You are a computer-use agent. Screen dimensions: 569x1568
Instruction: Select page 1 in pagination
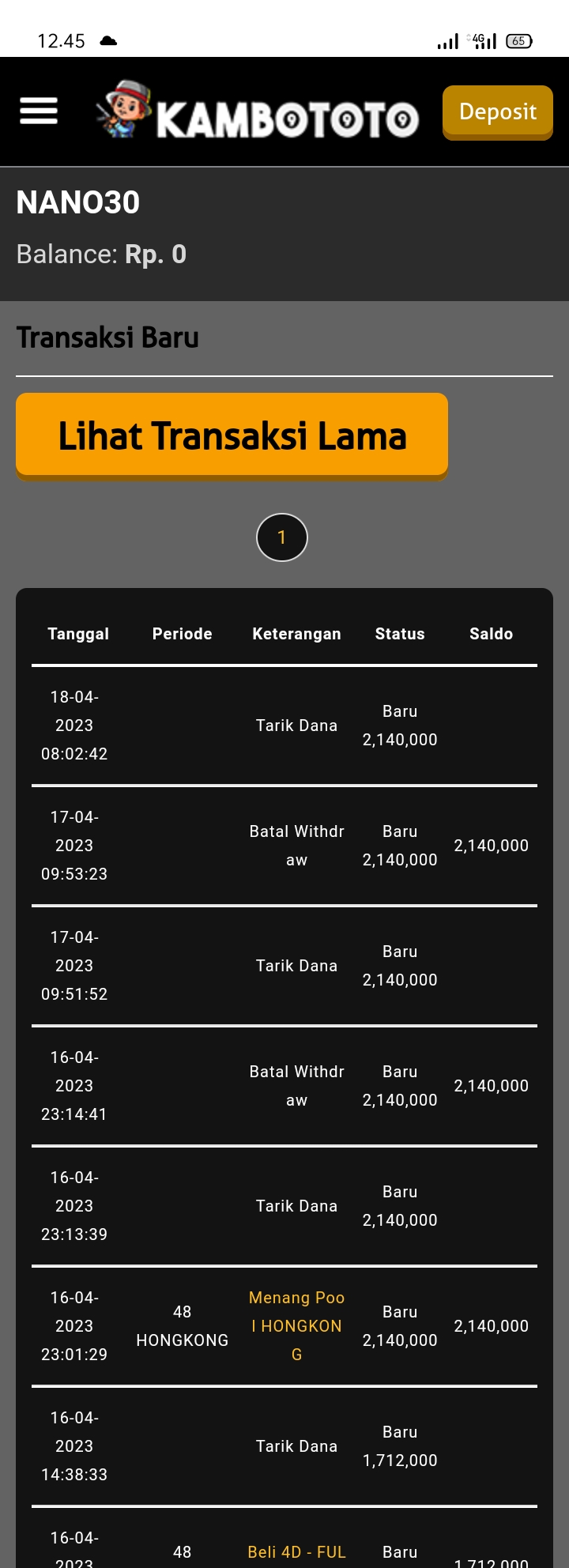282,537
